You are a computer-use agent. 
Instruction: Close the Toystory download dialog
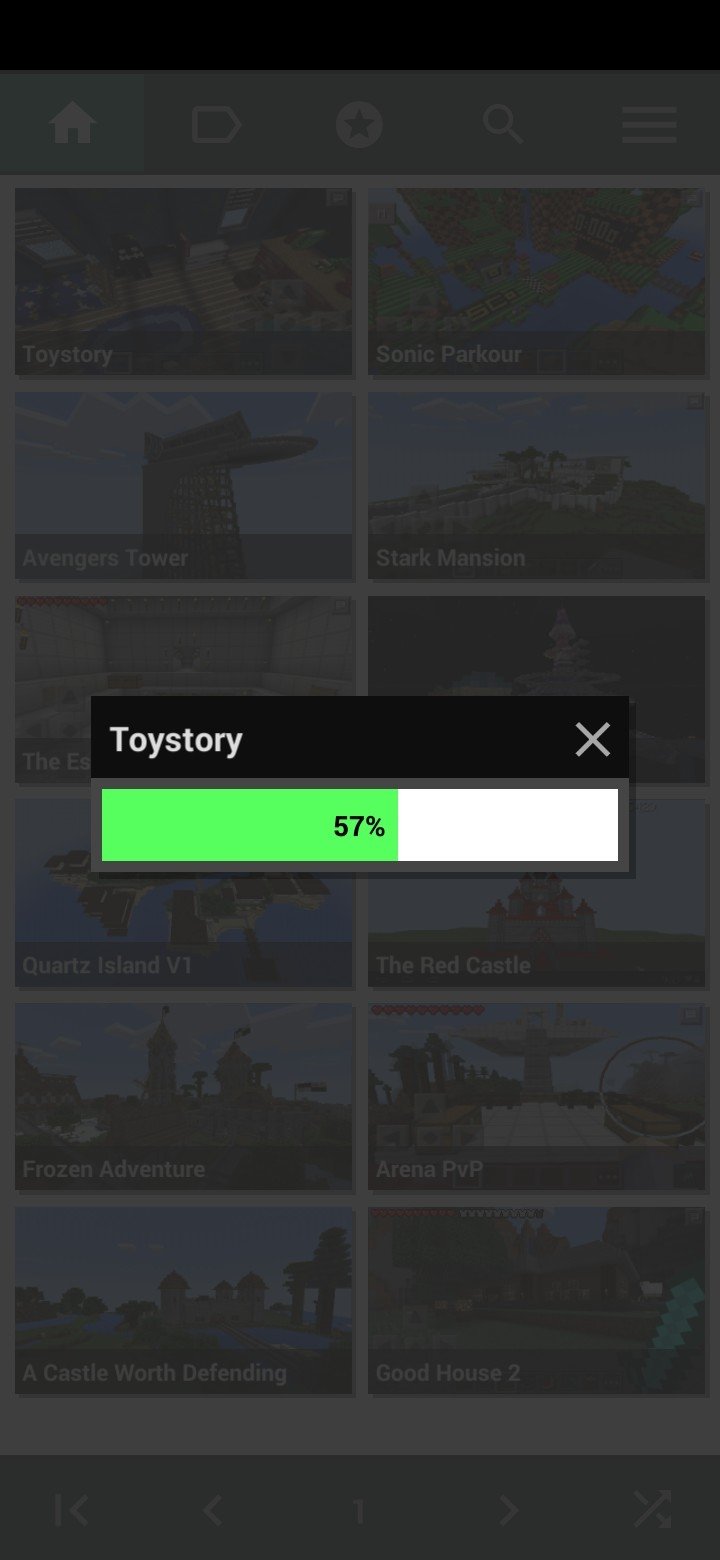point(592,740)
